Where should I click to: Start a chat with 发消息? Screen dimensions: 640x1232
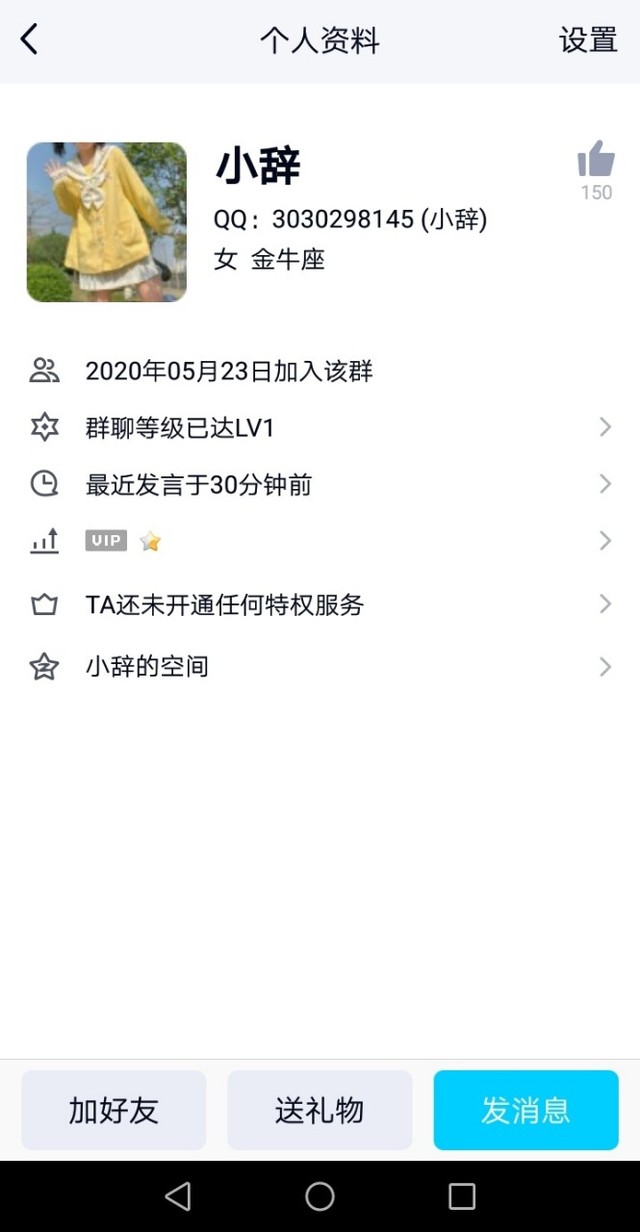(526, 1110)
